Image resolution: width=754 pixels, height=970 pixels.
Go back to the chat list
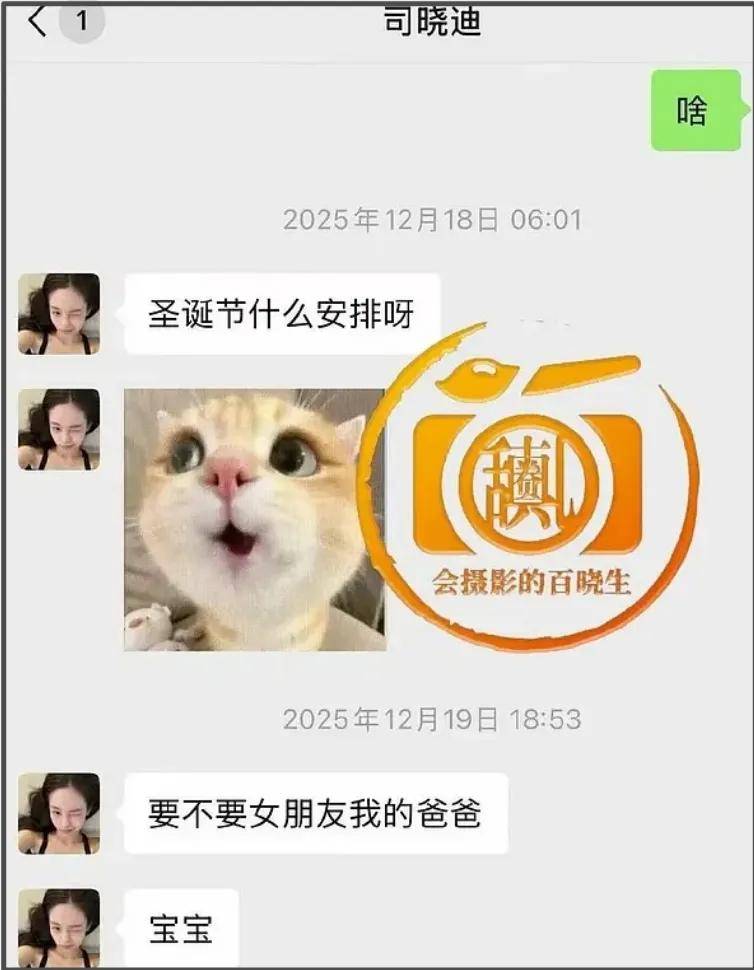[x=38, y=22]
